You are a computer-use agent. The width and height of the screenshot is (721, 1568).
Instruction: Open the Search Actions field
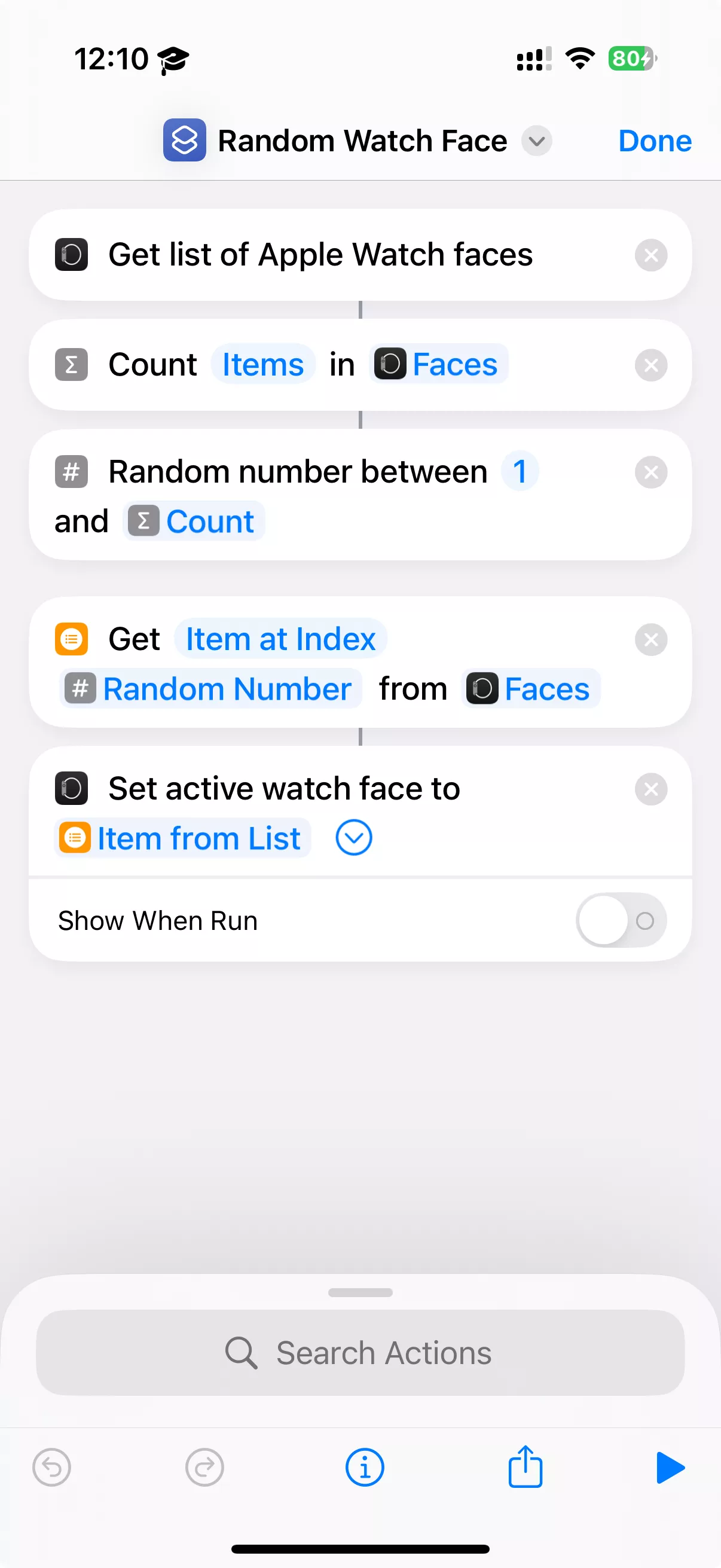click(360, 1353)
